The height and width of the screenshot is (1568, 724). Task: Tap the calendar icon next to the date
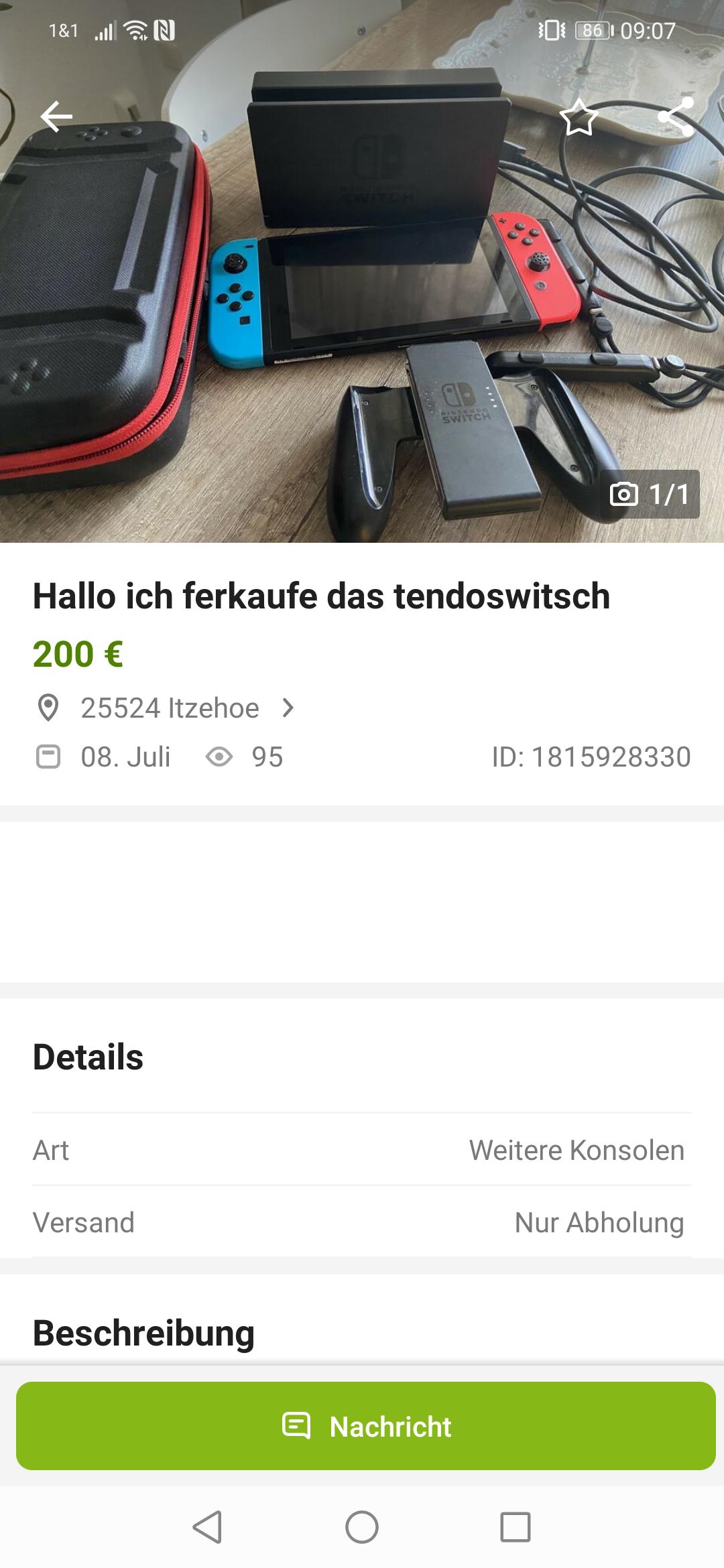[x=50, y=757]
